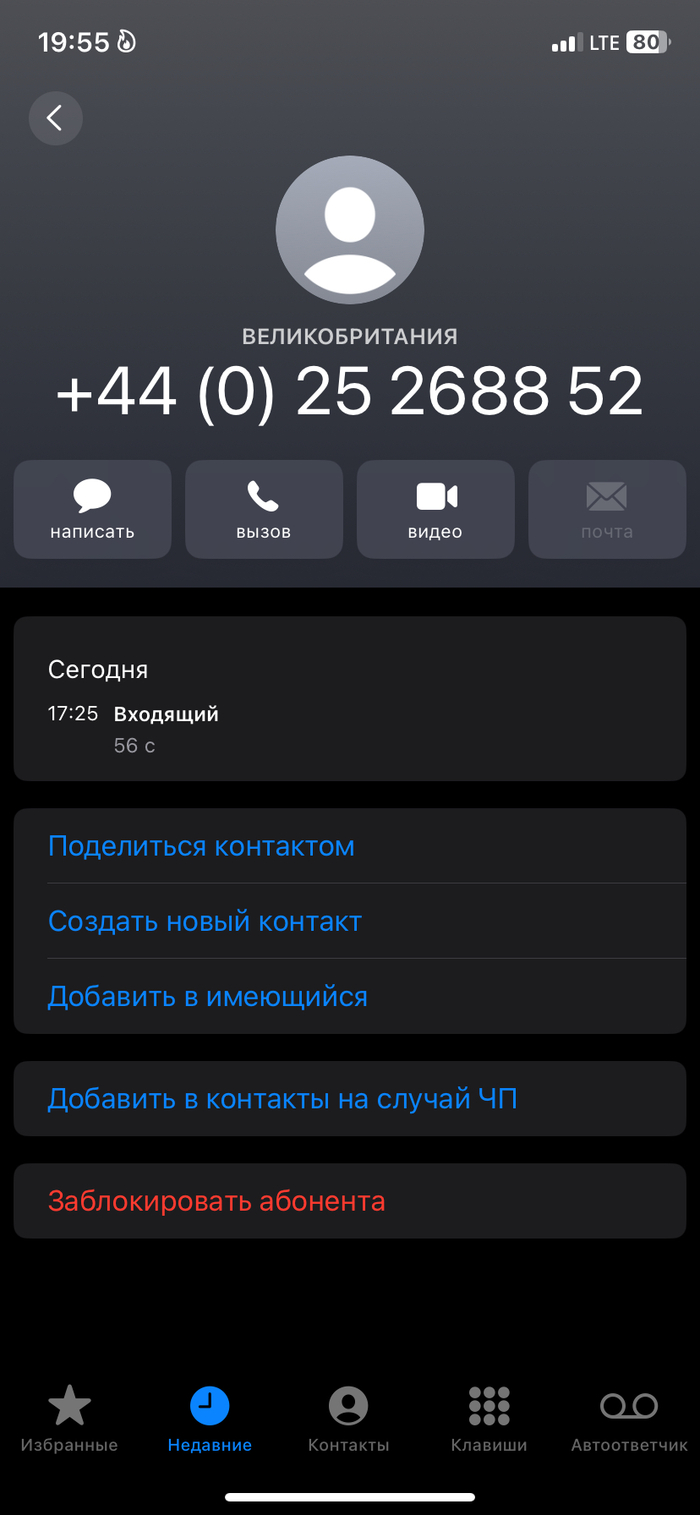Open the Недавние tab
700x1515 pixels.
point(209,1418)
